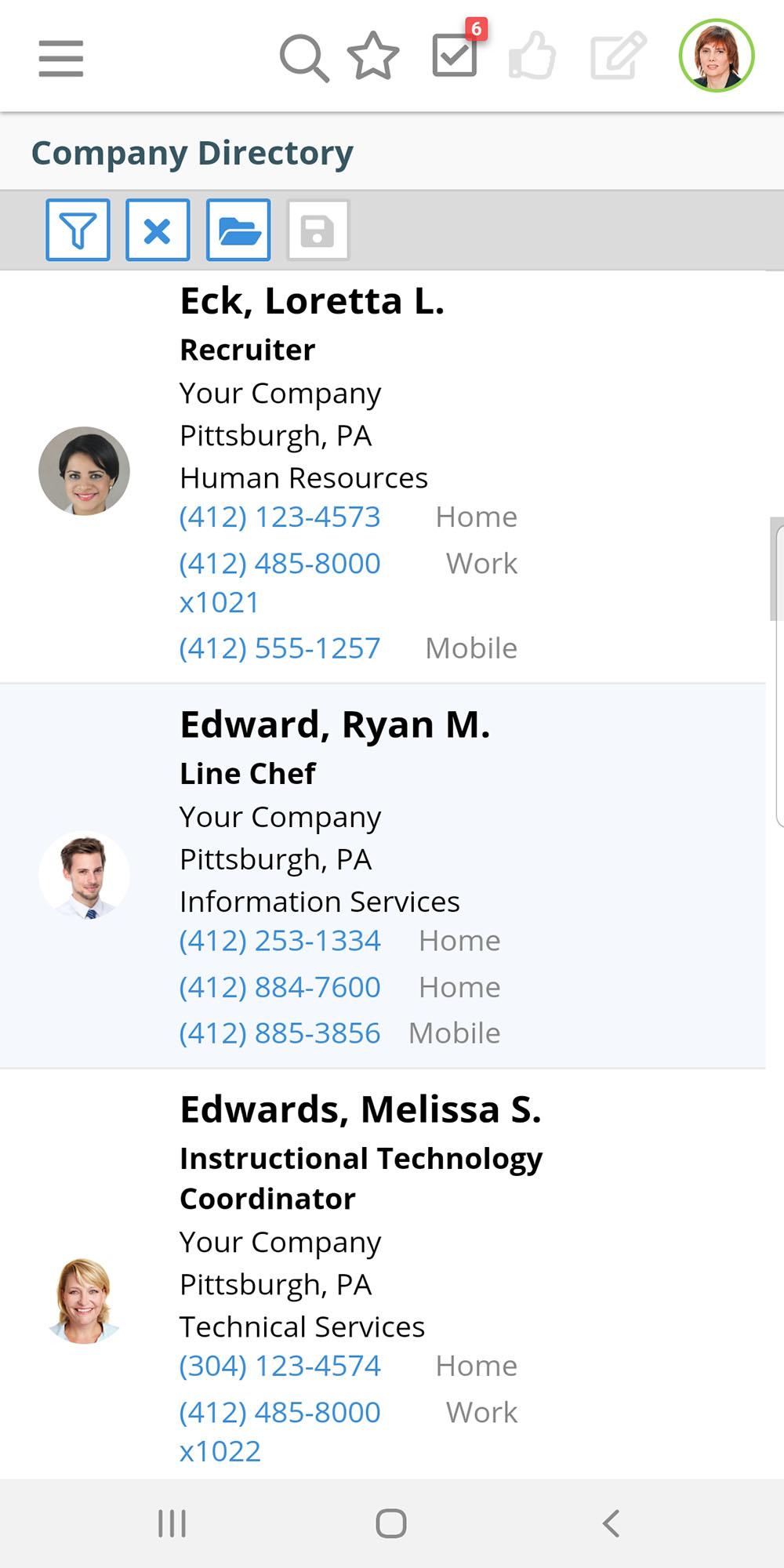The width and height of the screenshot is (784, 1568).
Task: Clear the current filter
Action: click(158, 230)
